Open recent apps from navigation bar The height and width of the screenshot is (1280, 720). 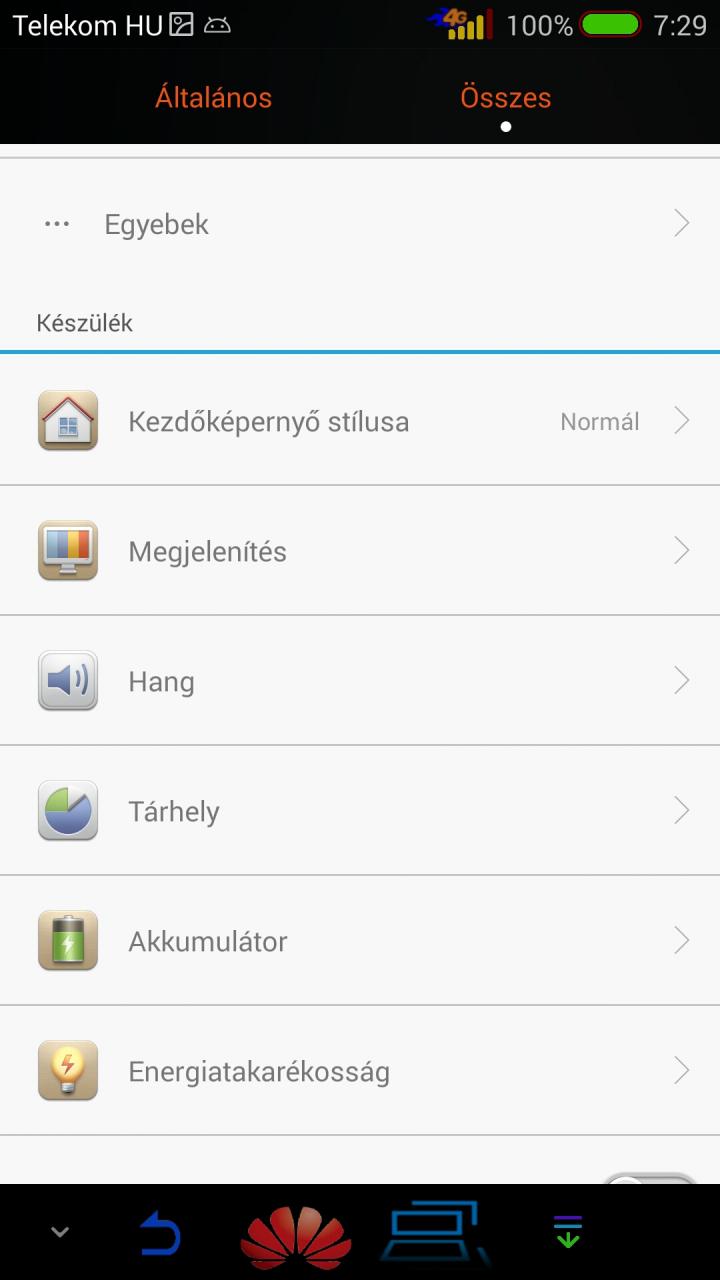tap(436, 1236)
